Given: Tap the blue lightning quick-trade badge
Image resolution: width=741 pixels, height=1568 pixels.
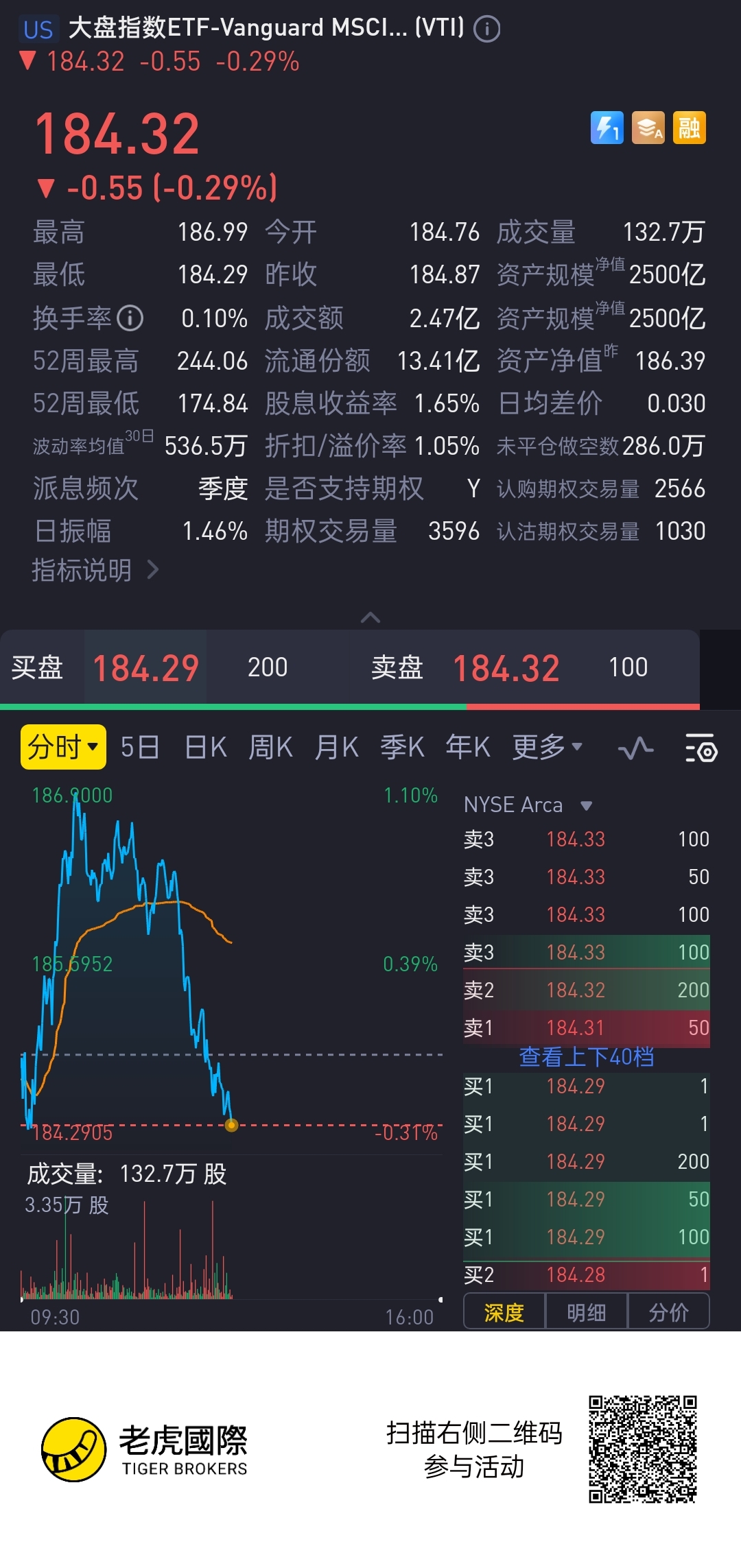Looking at the screenshot, I should point(607,128).
